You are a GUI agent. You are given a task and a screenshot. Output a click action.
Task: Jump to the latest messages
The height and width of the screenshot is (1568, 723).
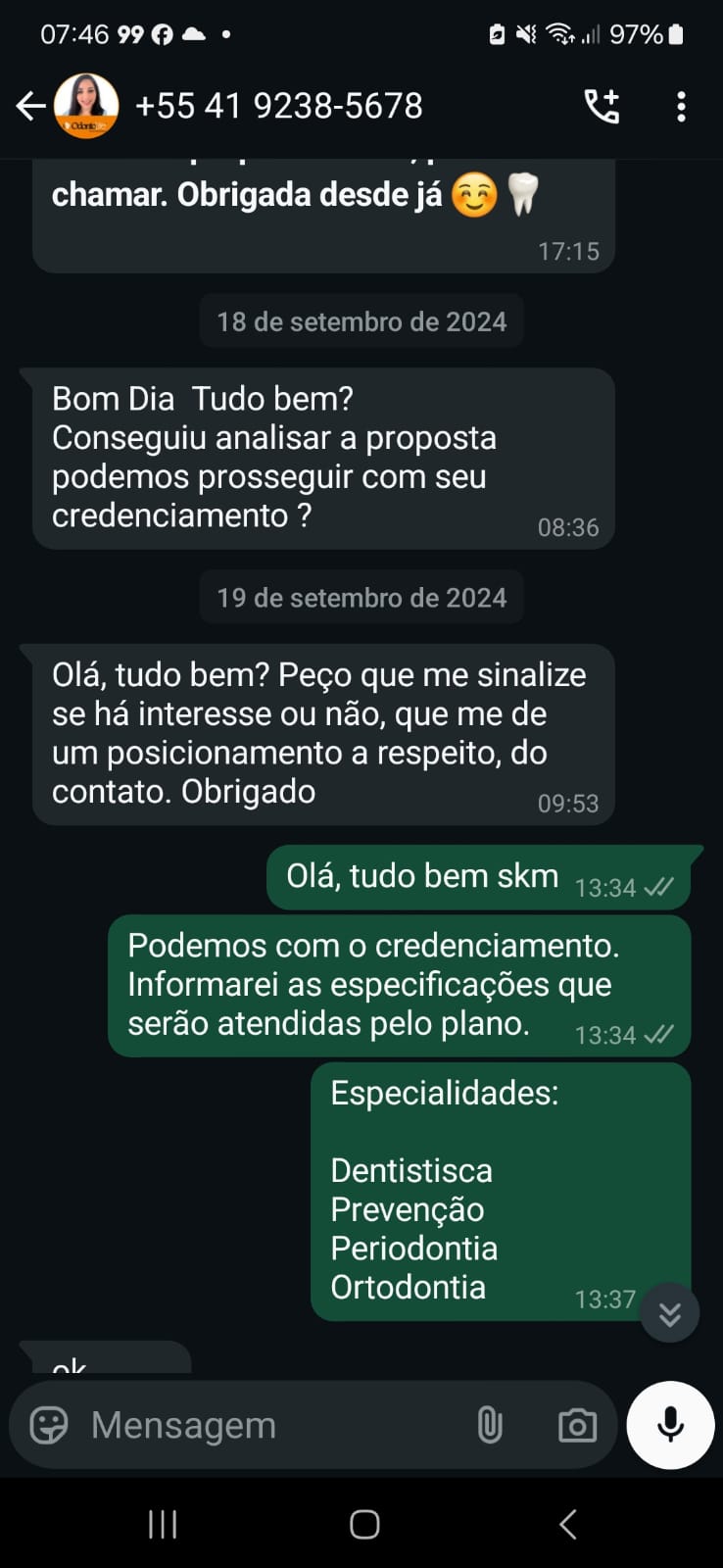tap(670, 1313)
